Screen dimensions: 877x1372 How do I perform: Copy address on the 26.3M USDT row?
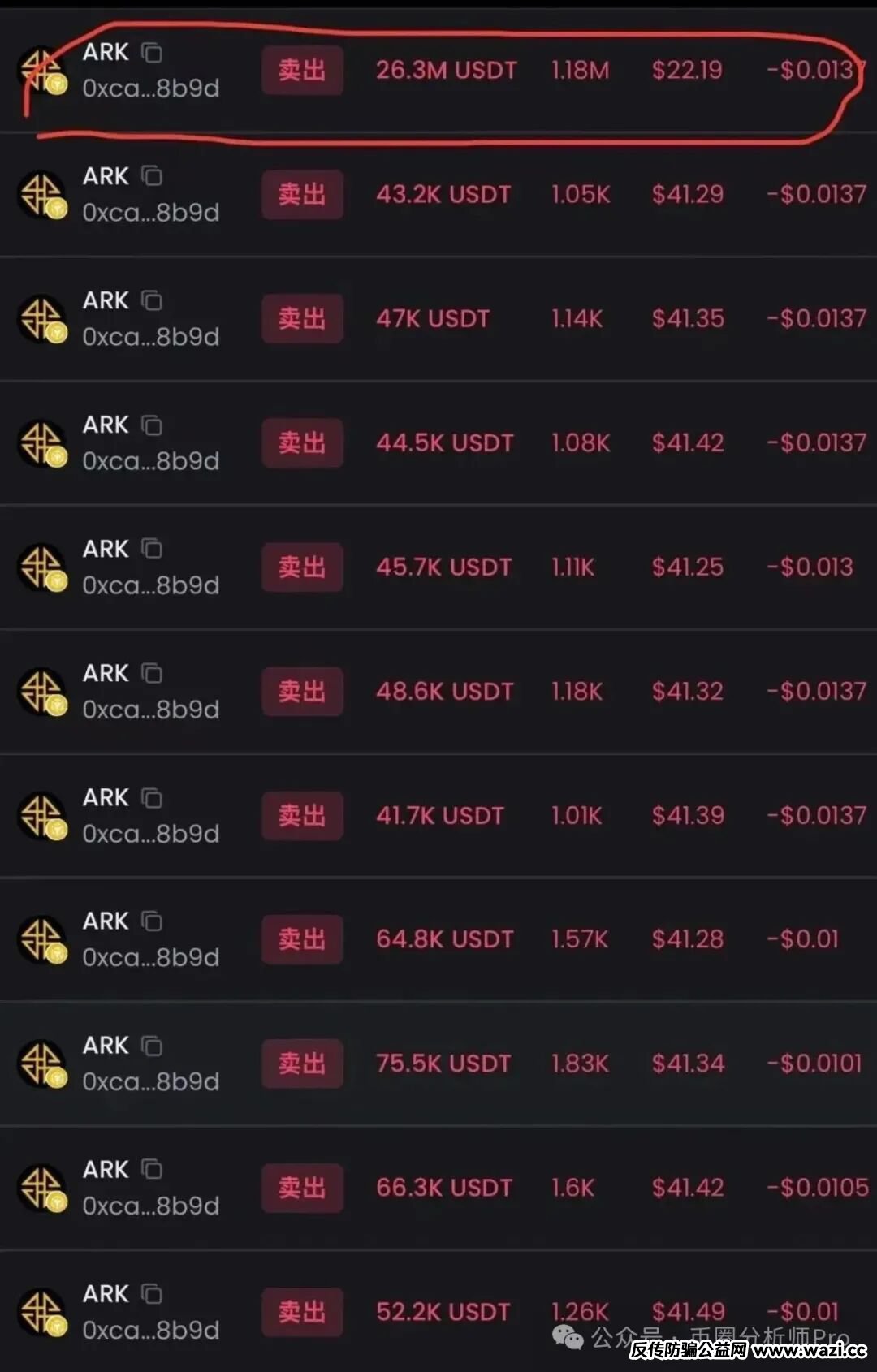(152, 53)
